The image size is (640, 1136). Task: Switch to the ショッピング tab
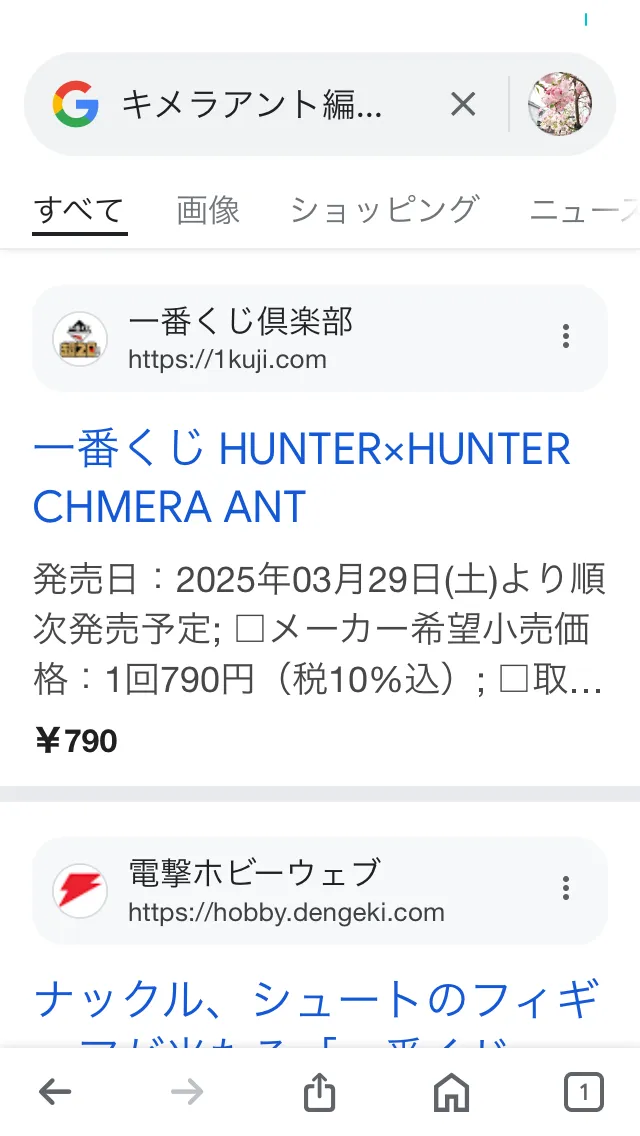tap(385, 210)
